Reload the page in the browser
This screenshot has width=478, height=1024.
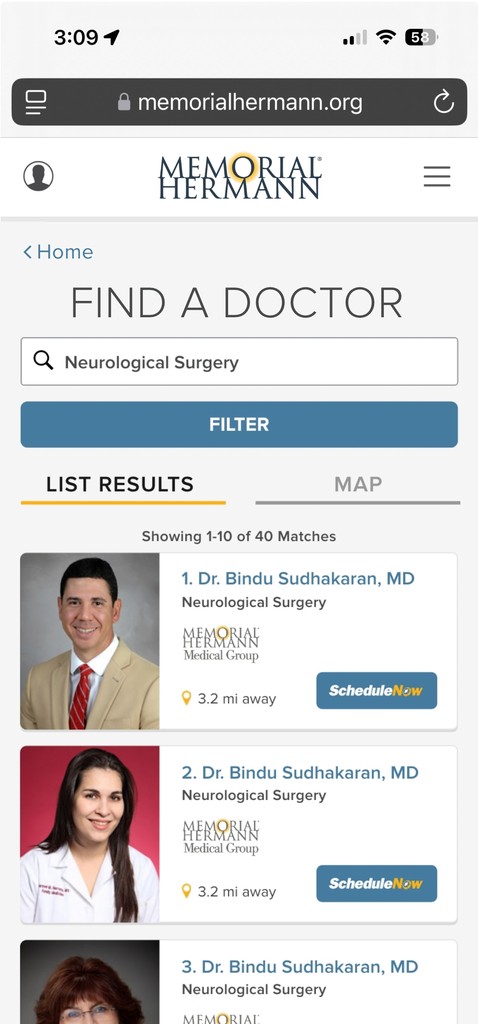click(443, 102)
